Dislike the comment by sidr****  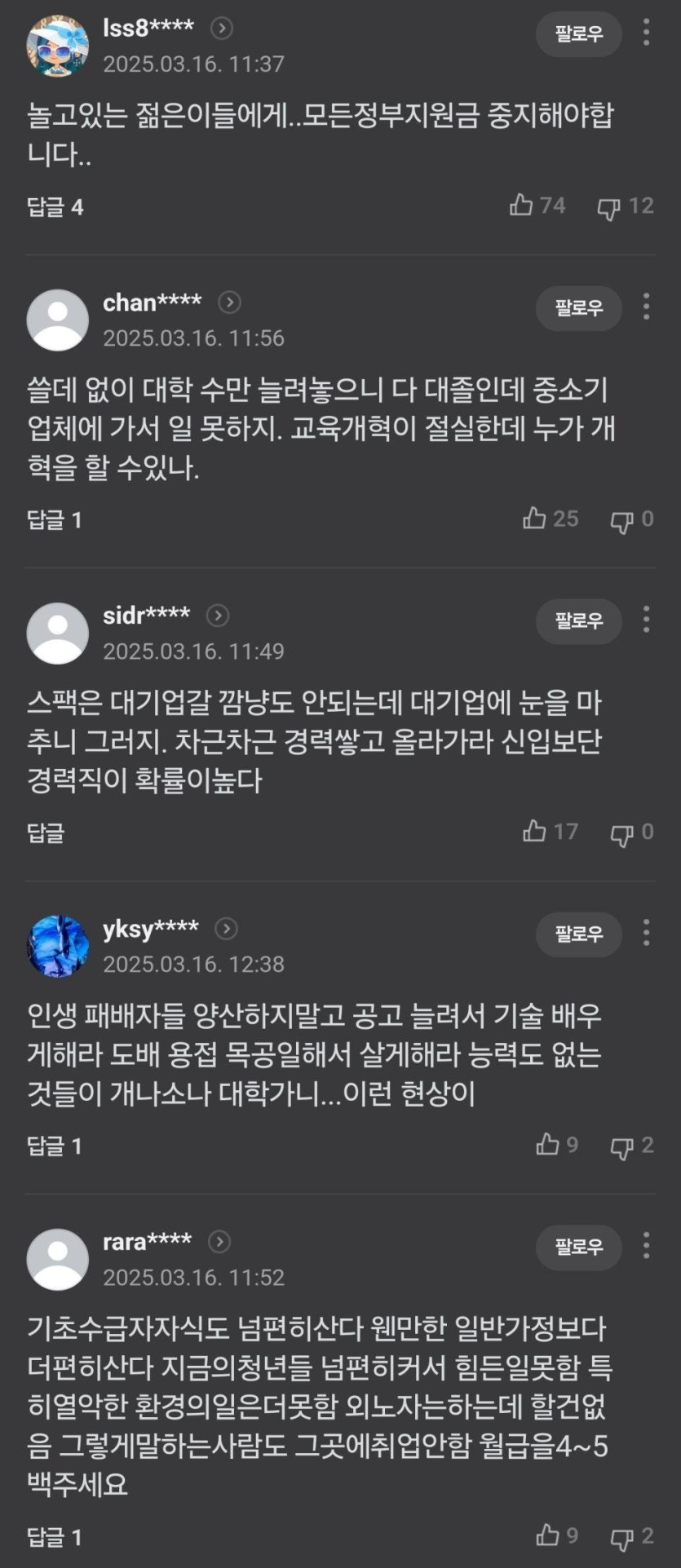(622, 833)
